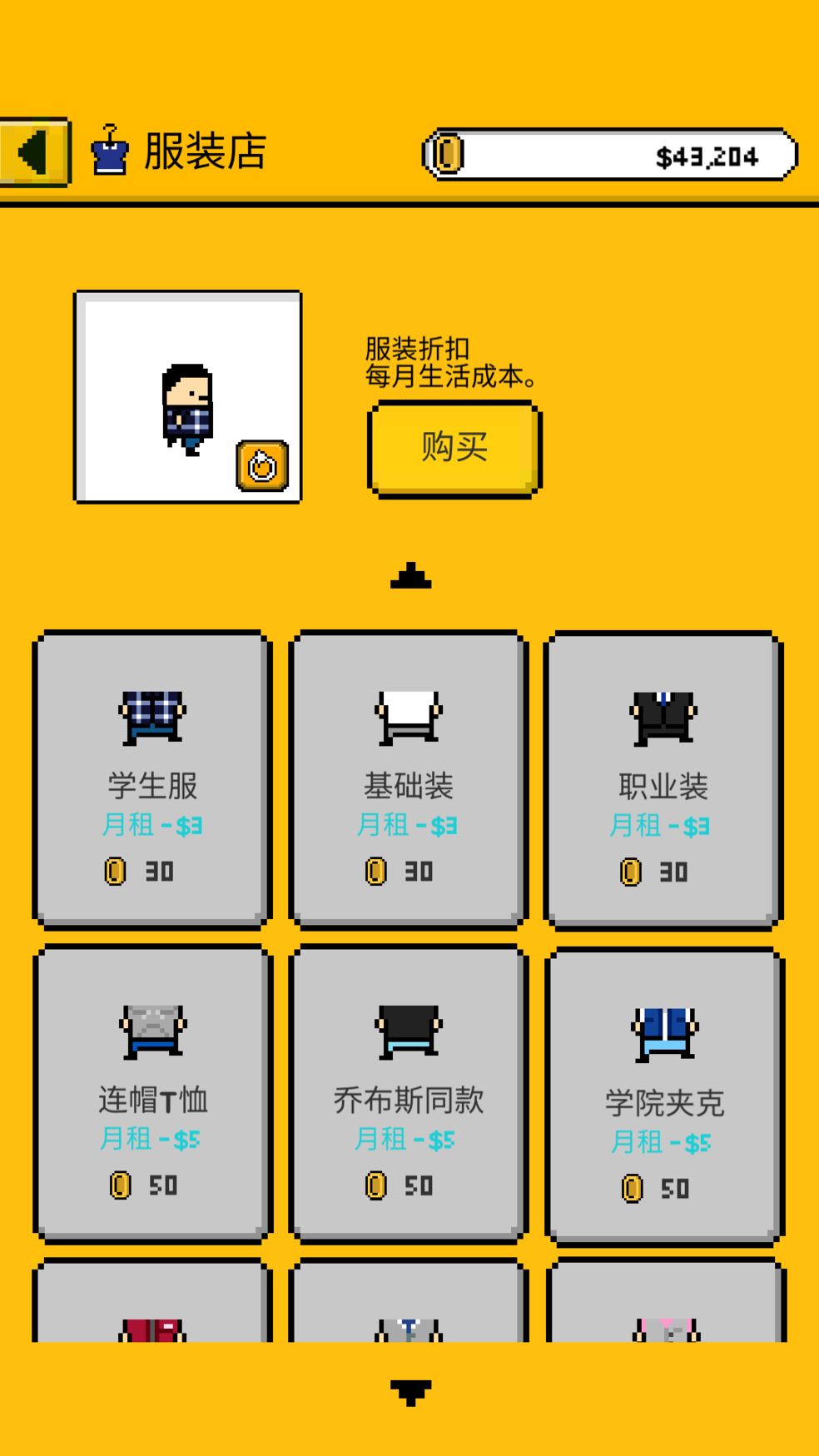The height and width of the screenshot is (1456, 819).
Task: Click the 服装店 title text
Action: (x=205, y=153)
